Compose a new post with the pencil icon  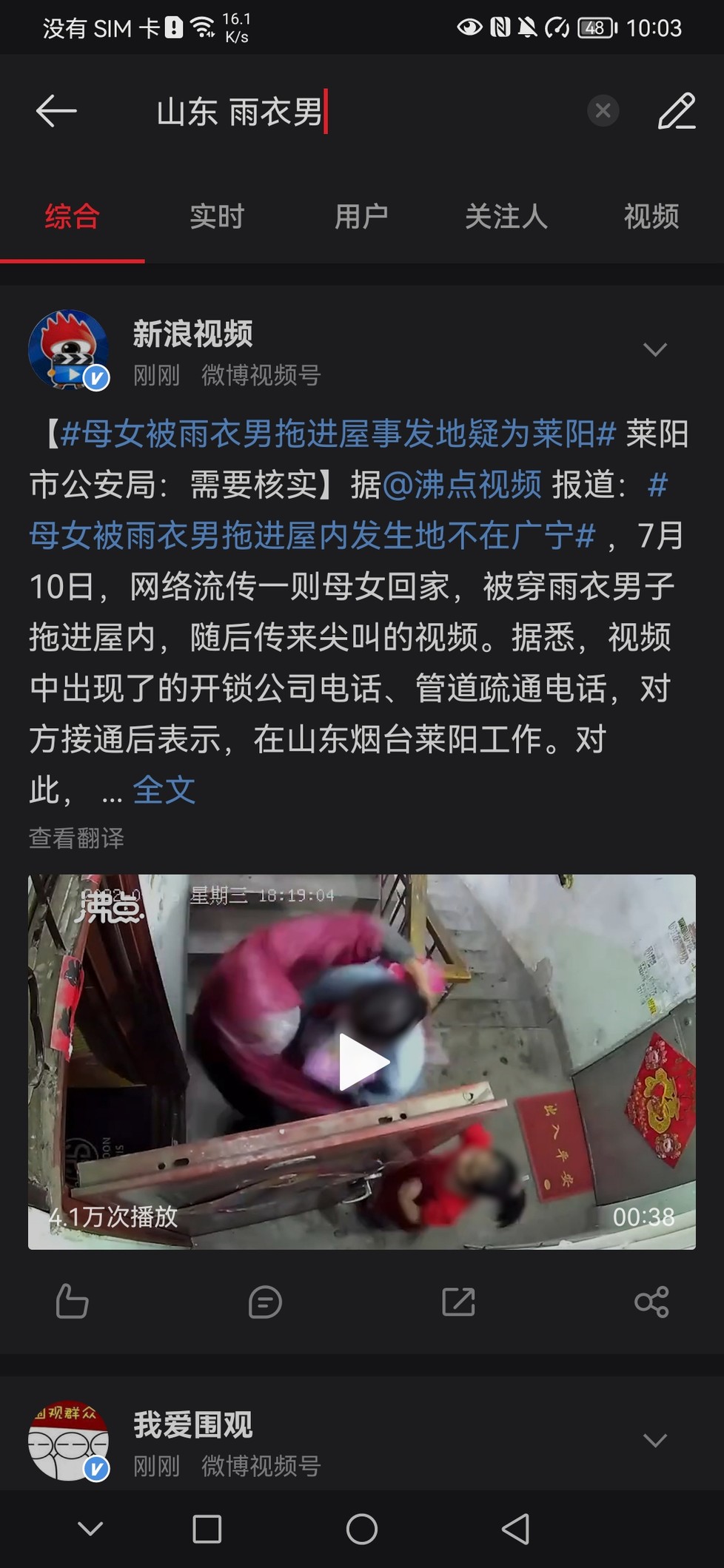coord(677,111)
